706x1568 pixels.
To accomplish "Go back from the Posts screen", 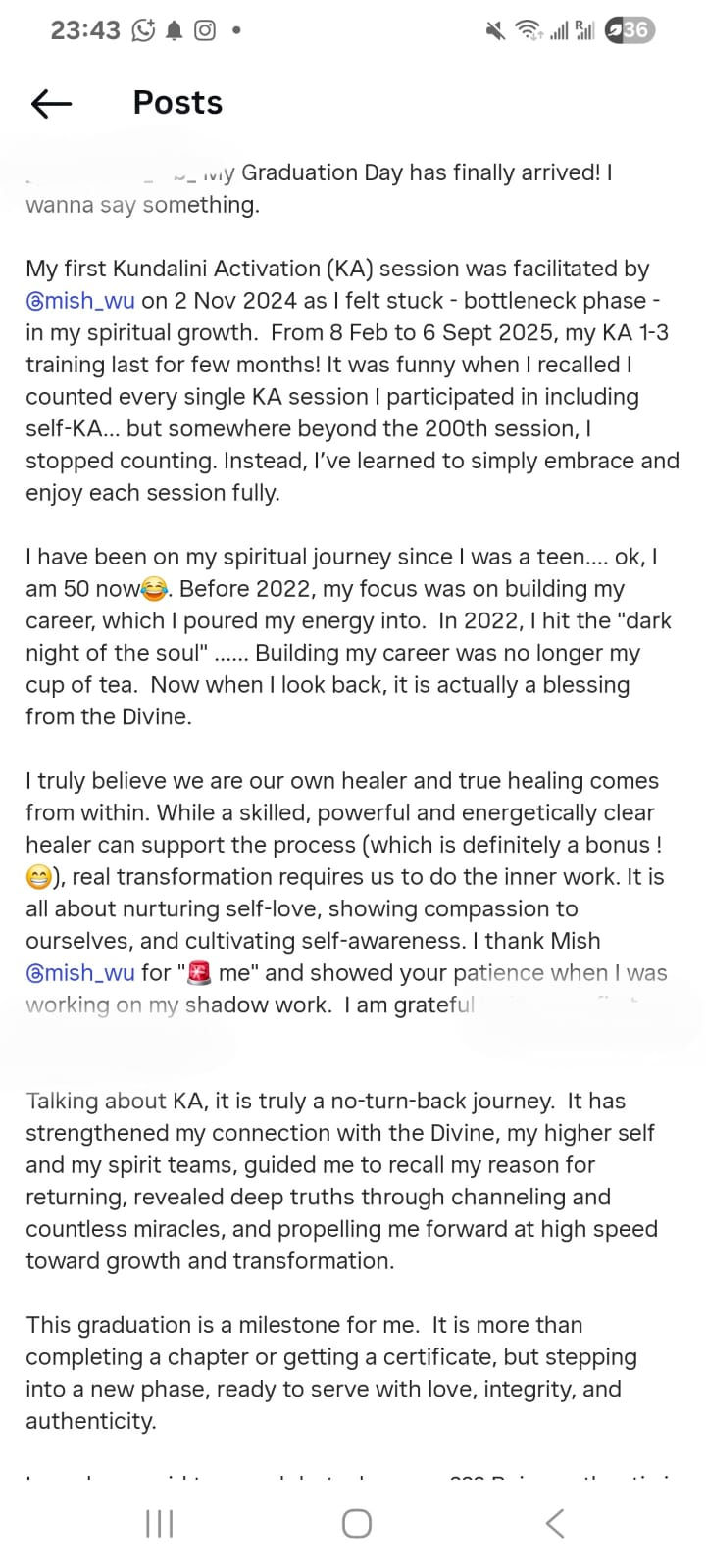I will [x=51, y=103].
